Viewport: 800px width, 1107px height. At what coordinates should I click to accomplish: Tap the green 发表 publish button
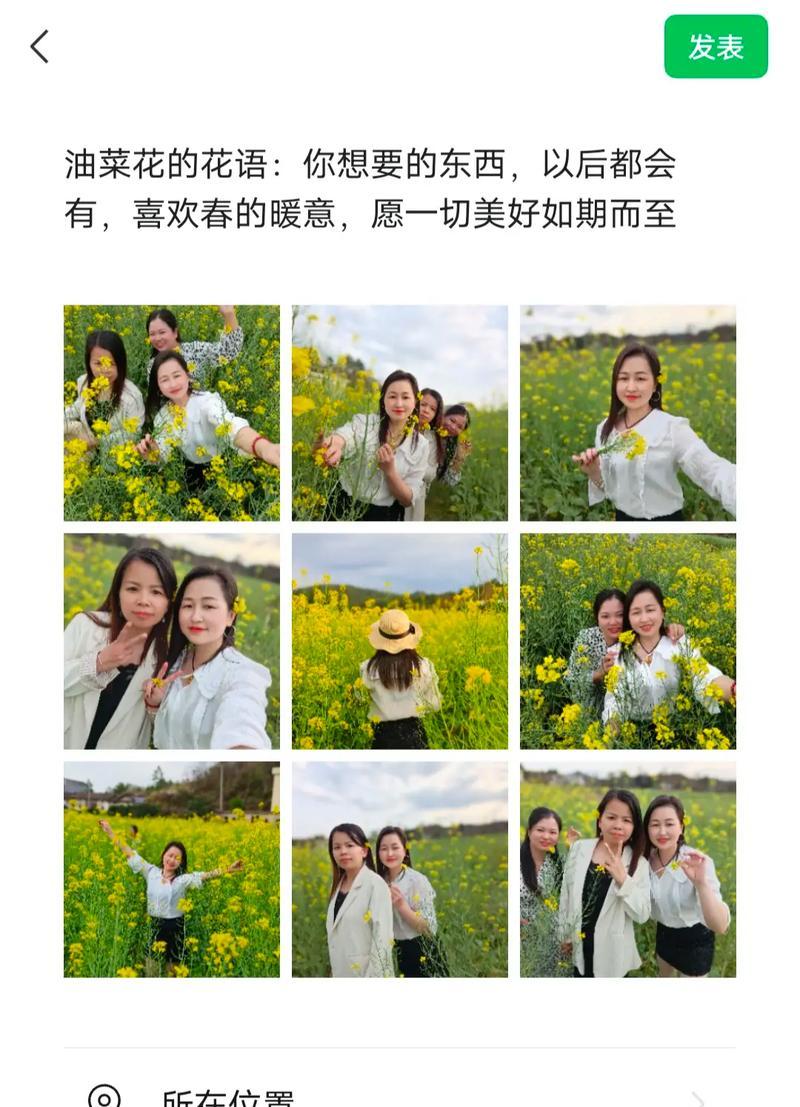[715, 46]
